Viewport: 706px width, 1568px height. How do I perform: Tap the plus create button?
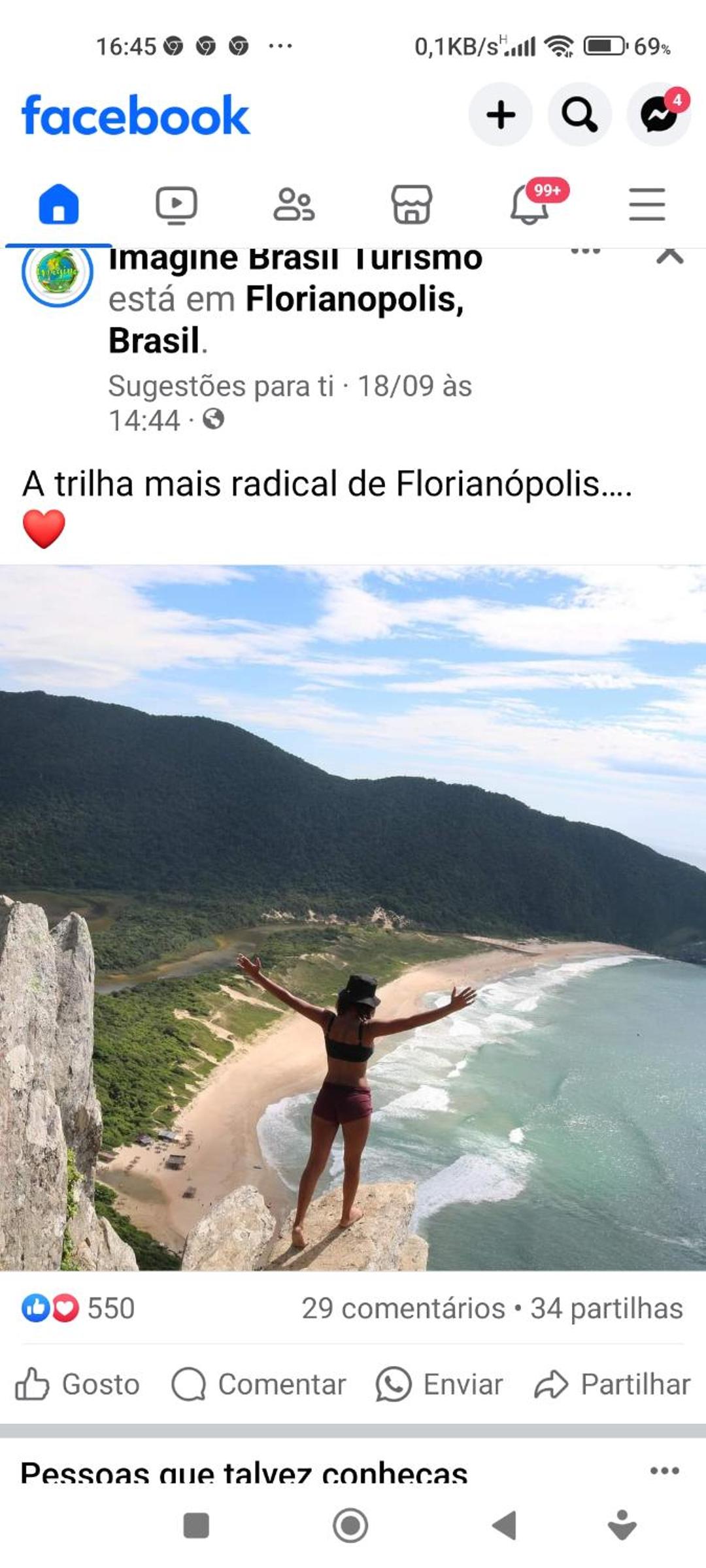[x=501, y=115]
